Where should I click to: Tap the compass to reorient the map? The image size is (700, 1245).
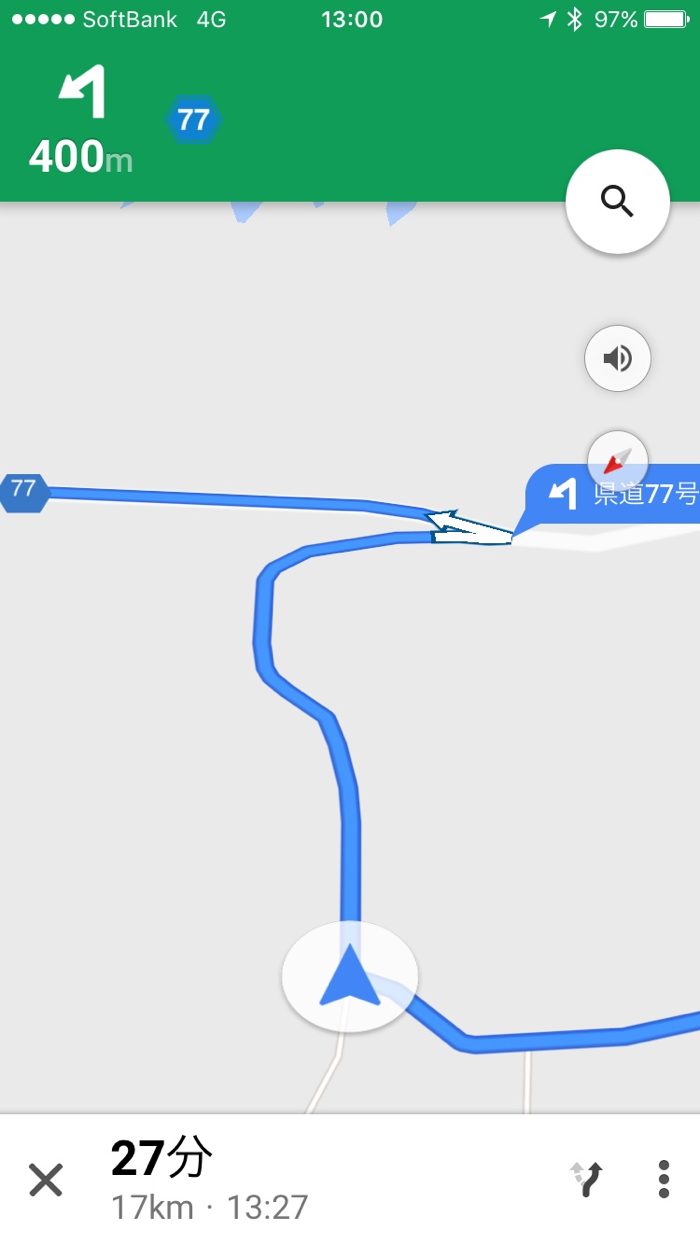pyautogui.click(x=618, y=461)
